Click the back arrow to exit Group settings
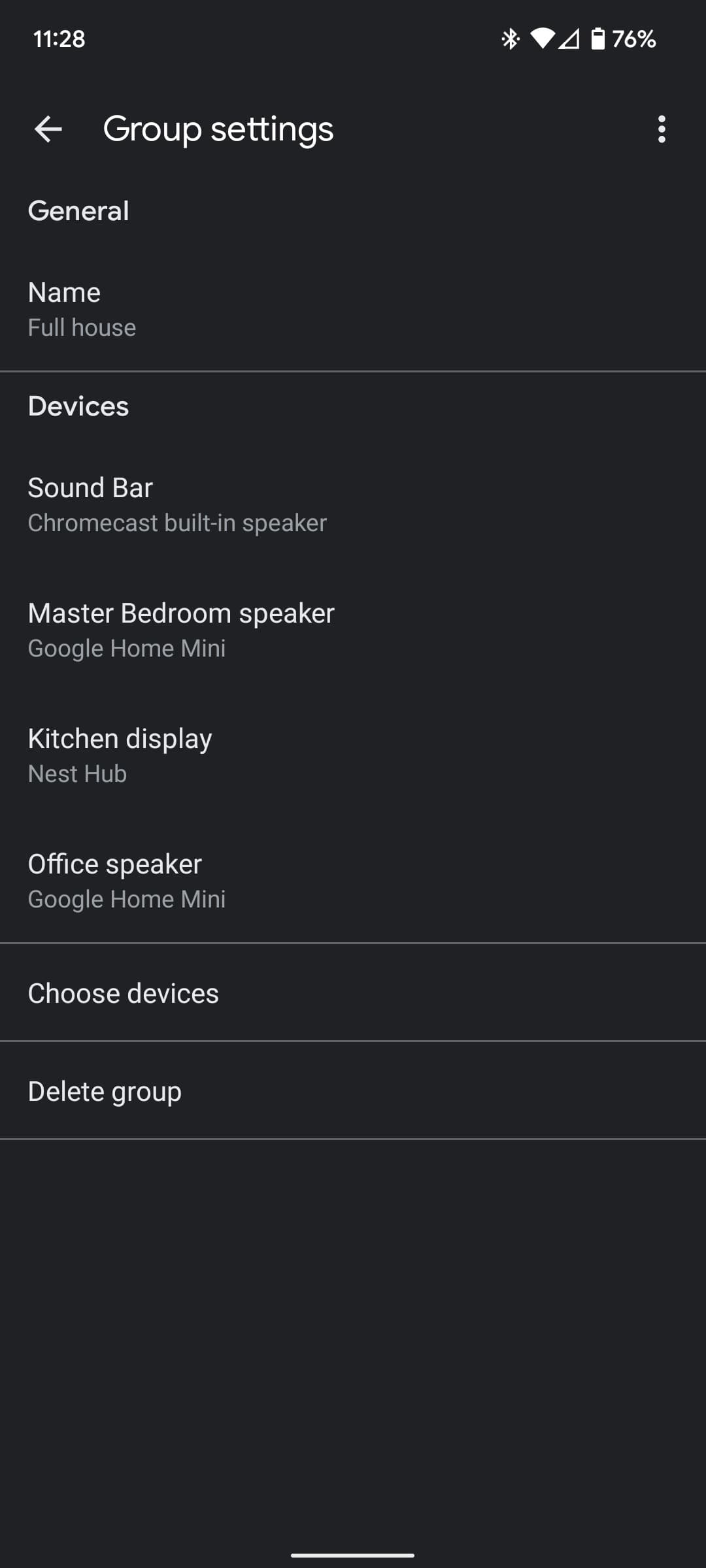The width and height of the screenshot is (706, 1568). [48, 129]
